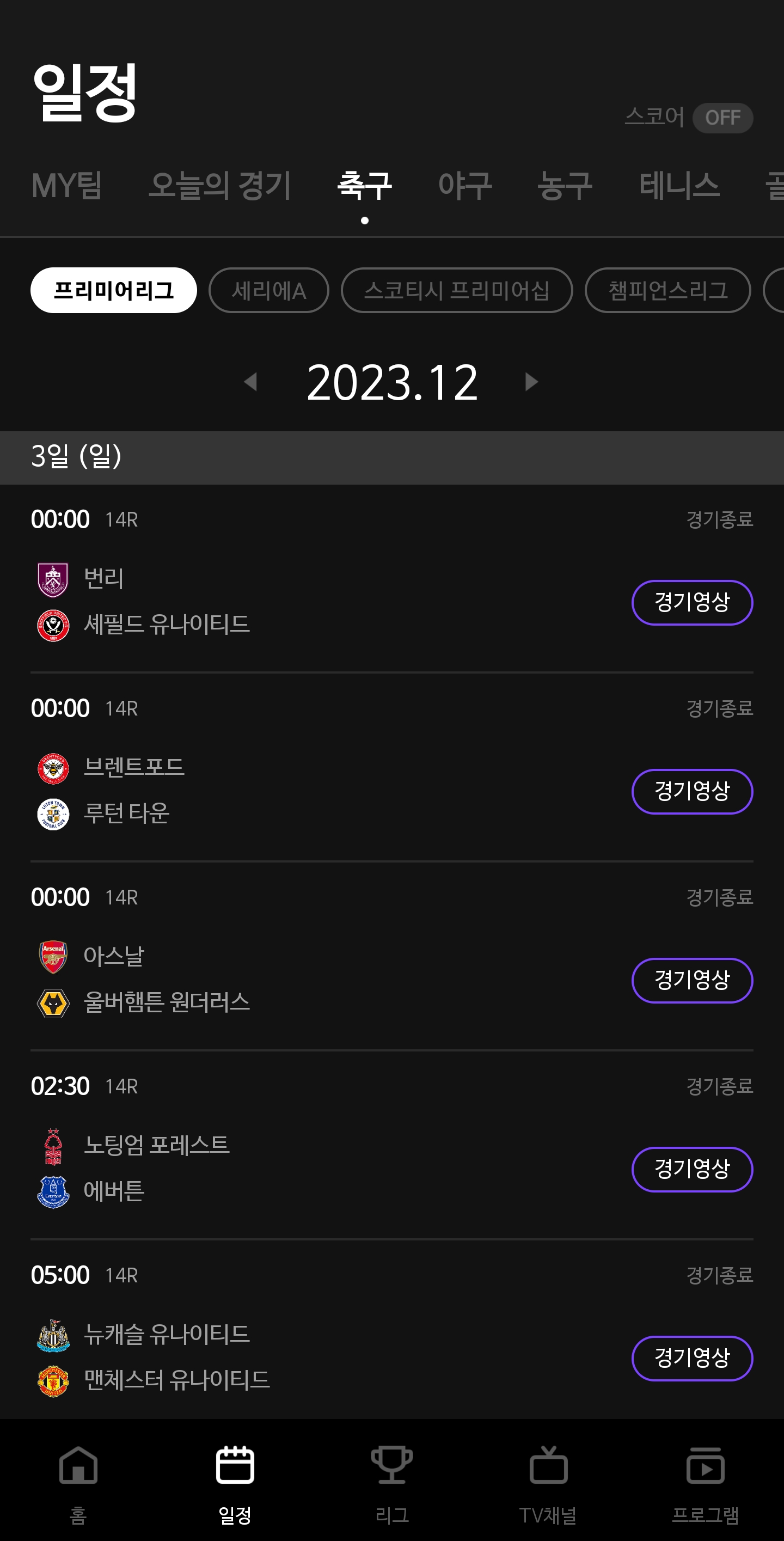Open 경기영상 for Arsenal match
784x1541 pixels.
692,980
